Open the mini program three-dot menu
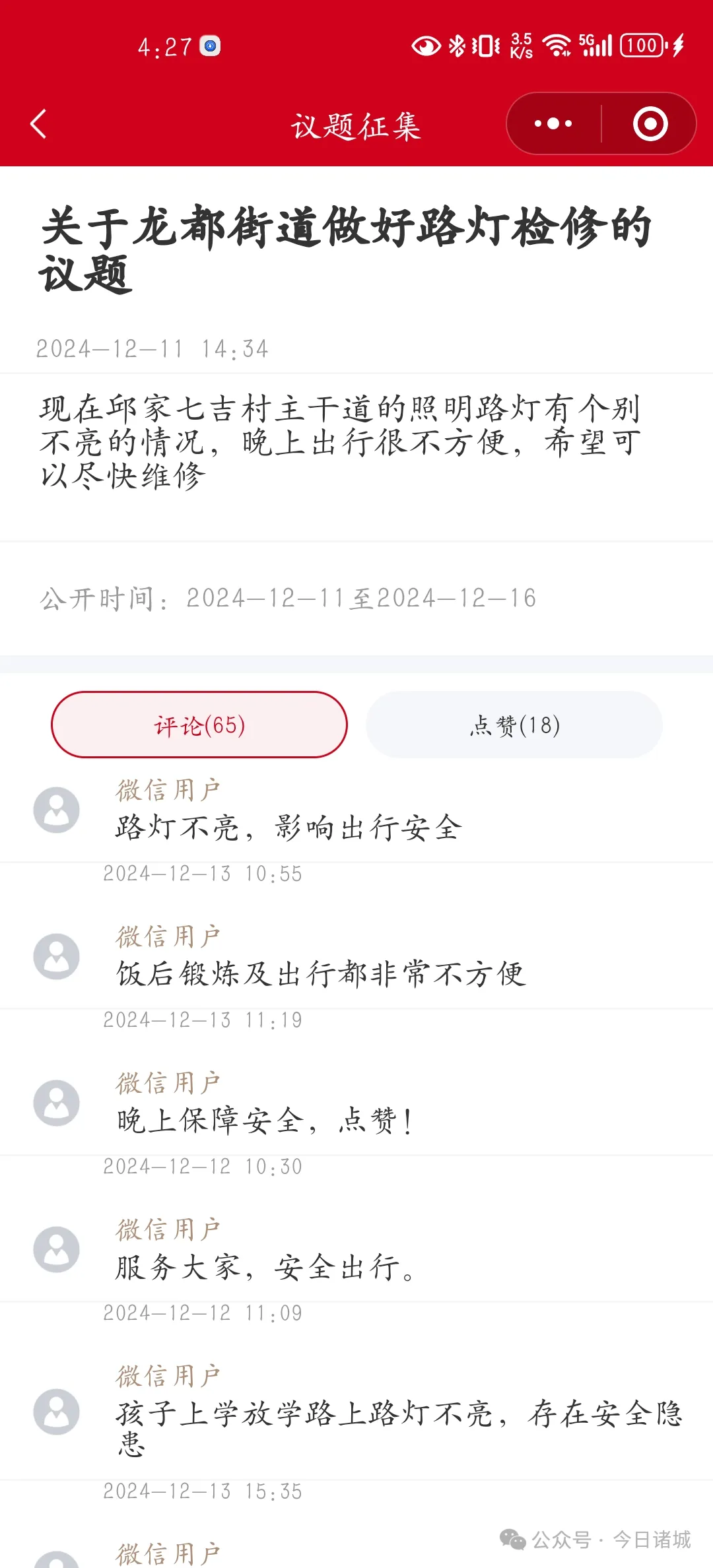This screenshot has height=1568, width=713. (x=553, y=123)
